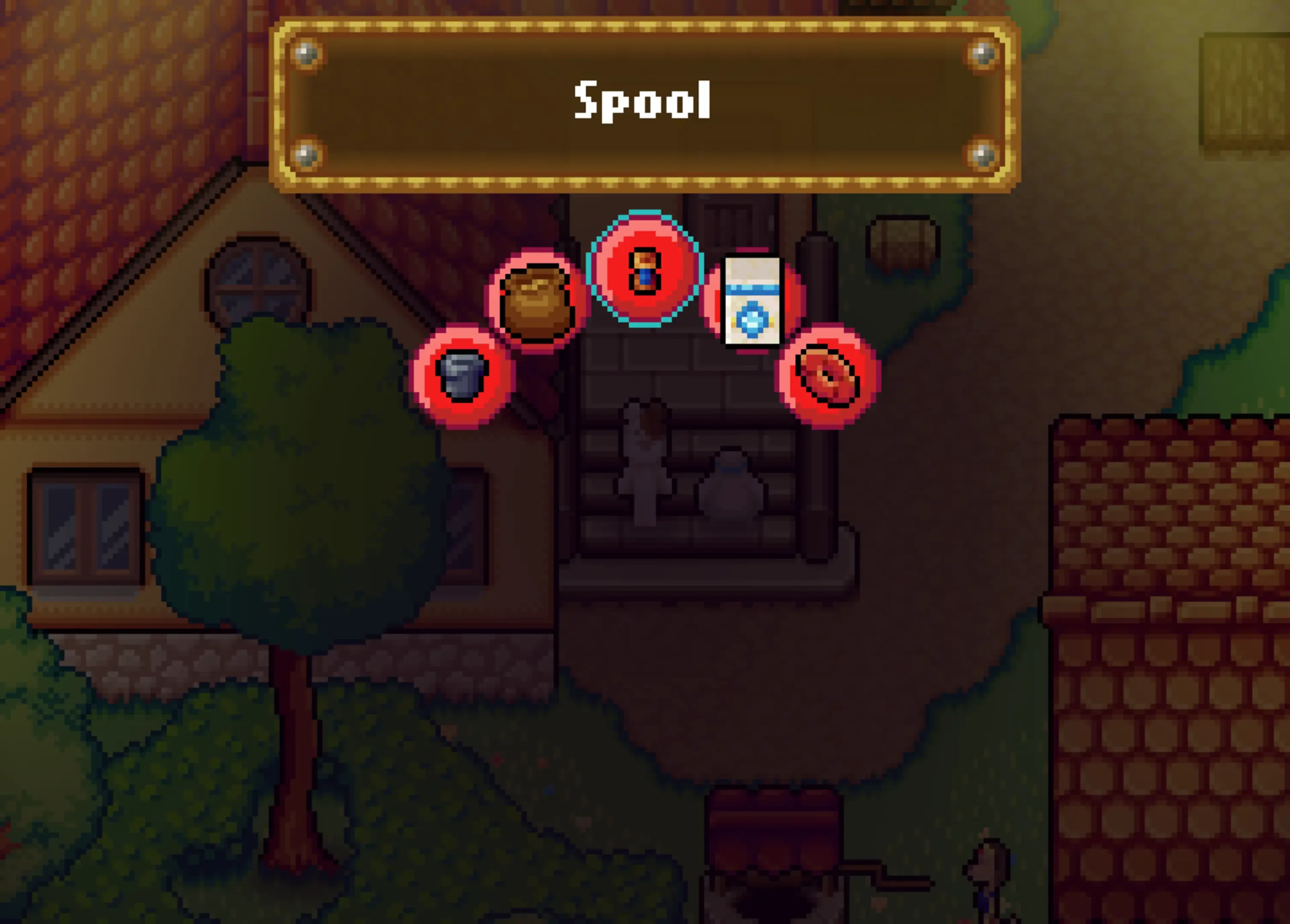
Task: Choose the brown pot item
Action: tap(536, 302)
